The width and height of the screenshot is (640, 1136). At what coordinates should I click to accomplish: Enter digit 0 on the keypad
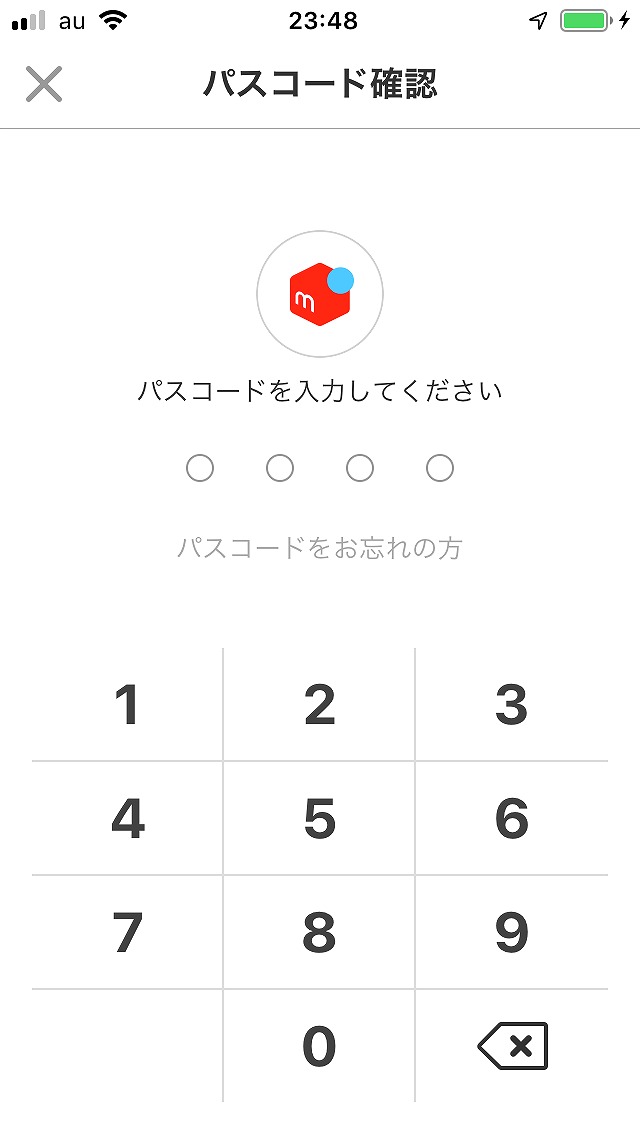point(319,1046)
